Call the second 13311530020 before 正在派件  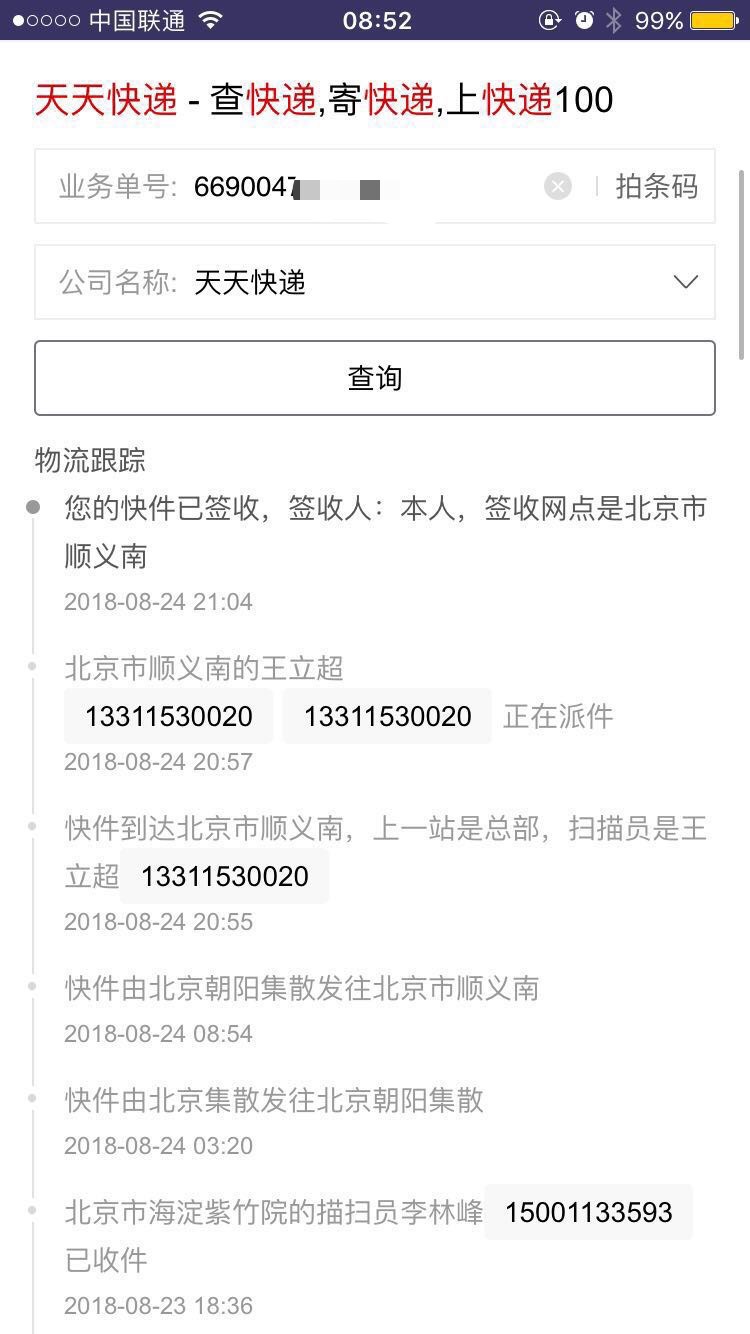387,716
